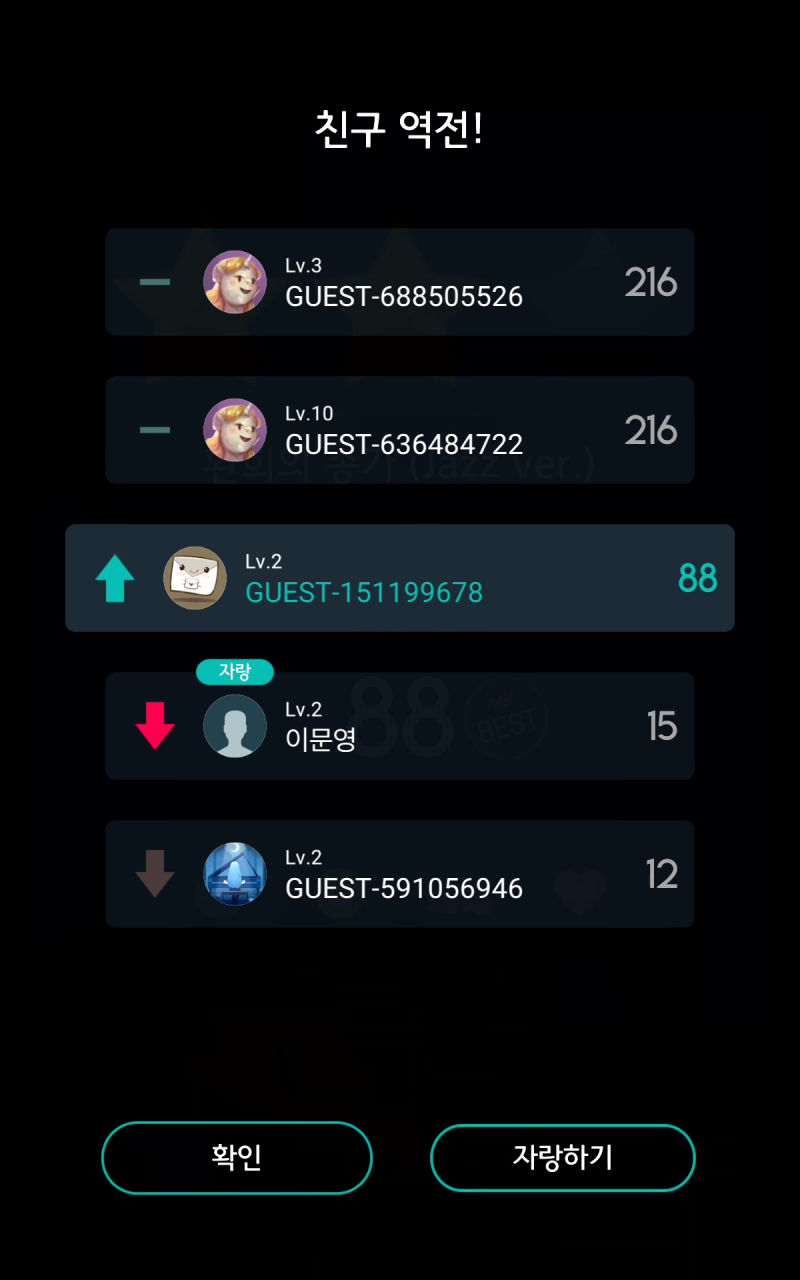This screenshot has height=1280, width=800.
Task: Tap the 자랑 badge above 이문영
Action: tap(235, 672)
